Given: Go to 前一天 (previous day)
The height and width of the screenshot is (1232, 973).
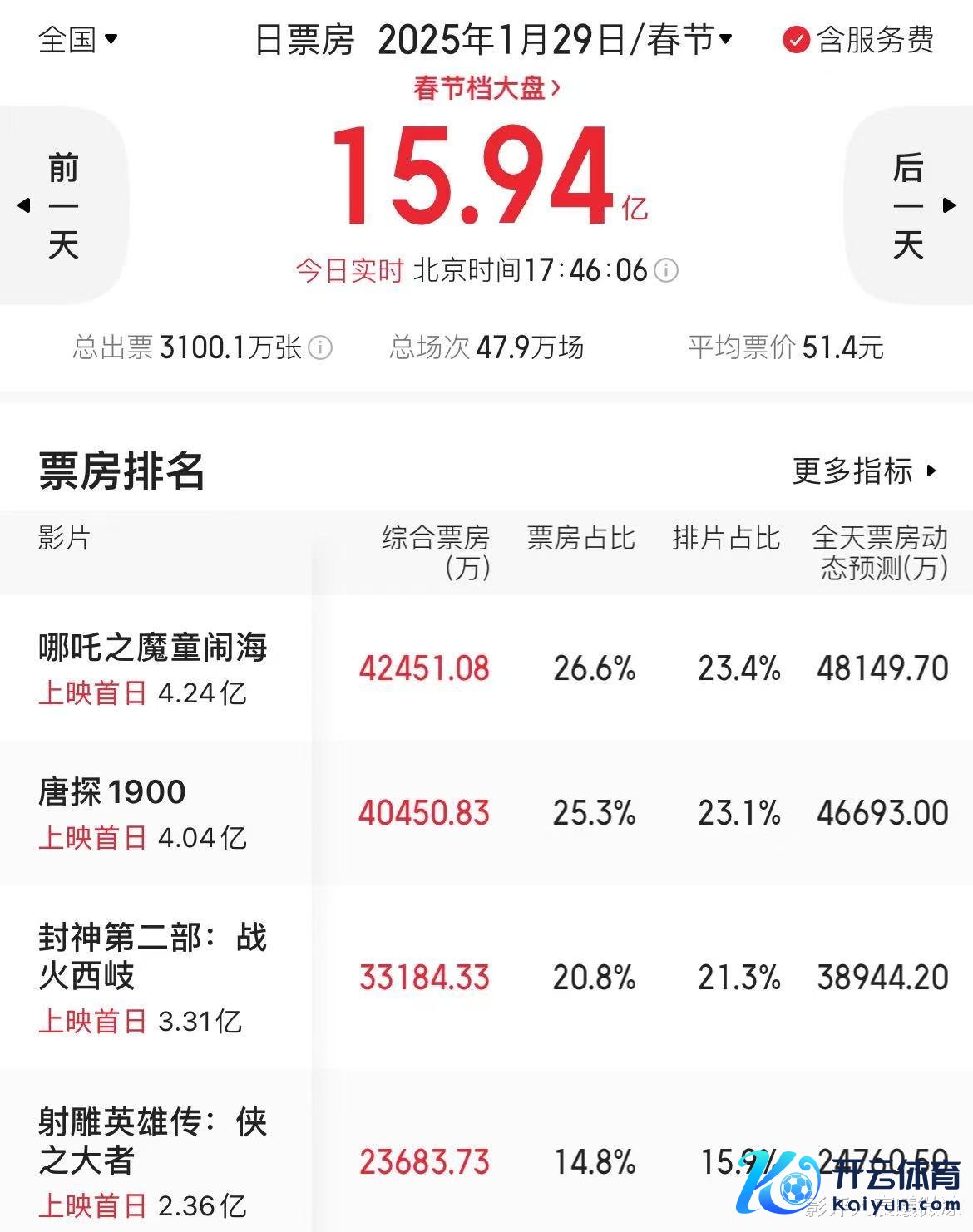Looking at the screenshot, I should 62,205.
